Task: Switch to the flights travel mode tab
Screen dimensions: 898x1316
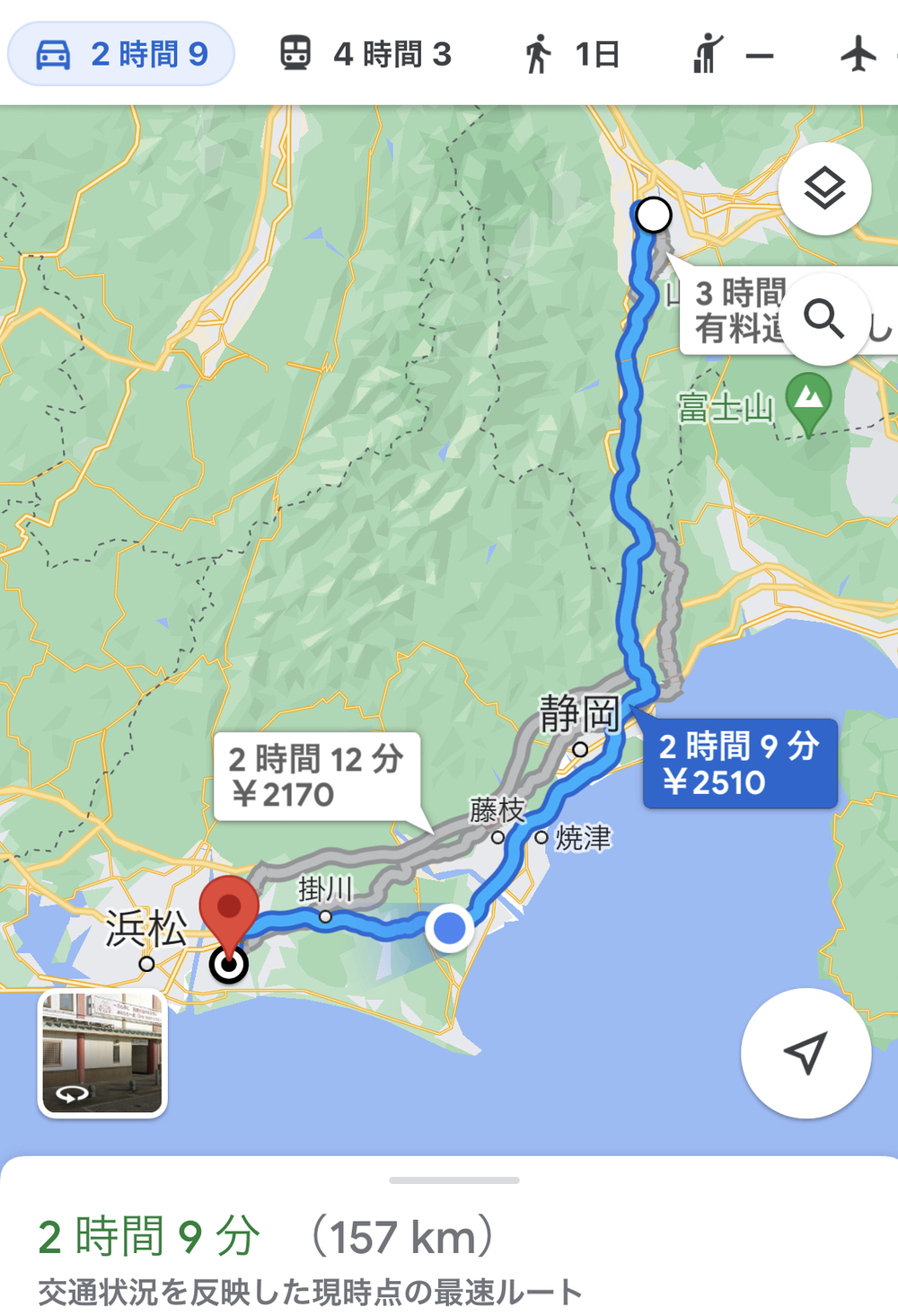Action: tap(858, 55)
